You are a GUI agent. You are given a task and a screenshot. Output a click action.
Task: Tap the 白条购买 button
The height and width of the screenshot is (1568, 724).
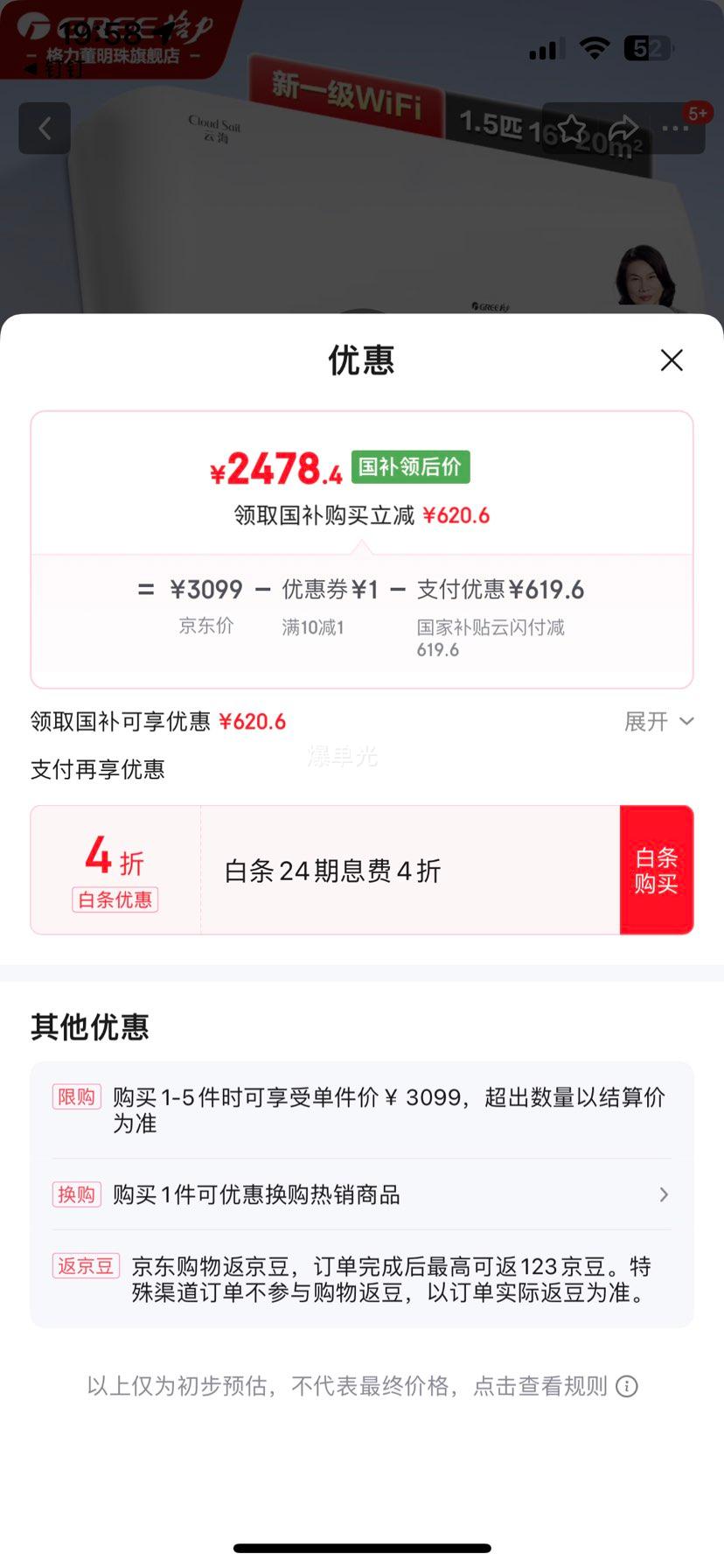point(657,870)
